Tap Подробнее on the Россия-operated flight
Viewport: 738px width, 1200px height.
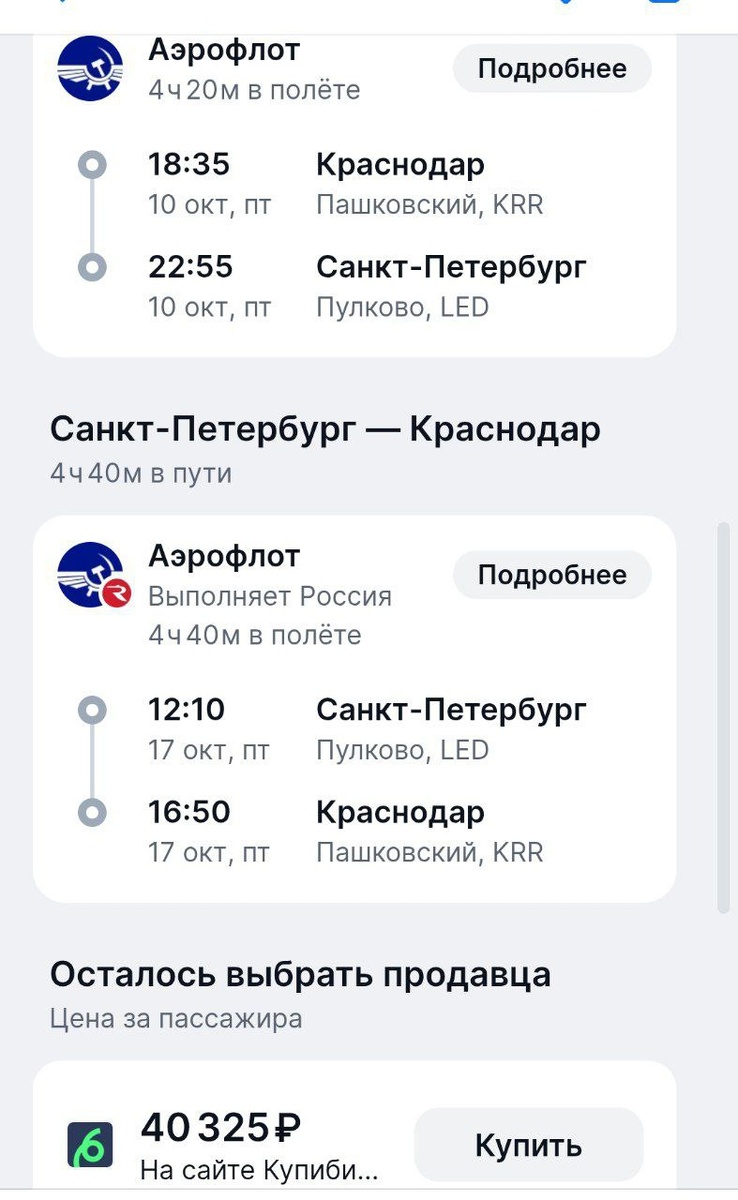click(x=552, y=575)
